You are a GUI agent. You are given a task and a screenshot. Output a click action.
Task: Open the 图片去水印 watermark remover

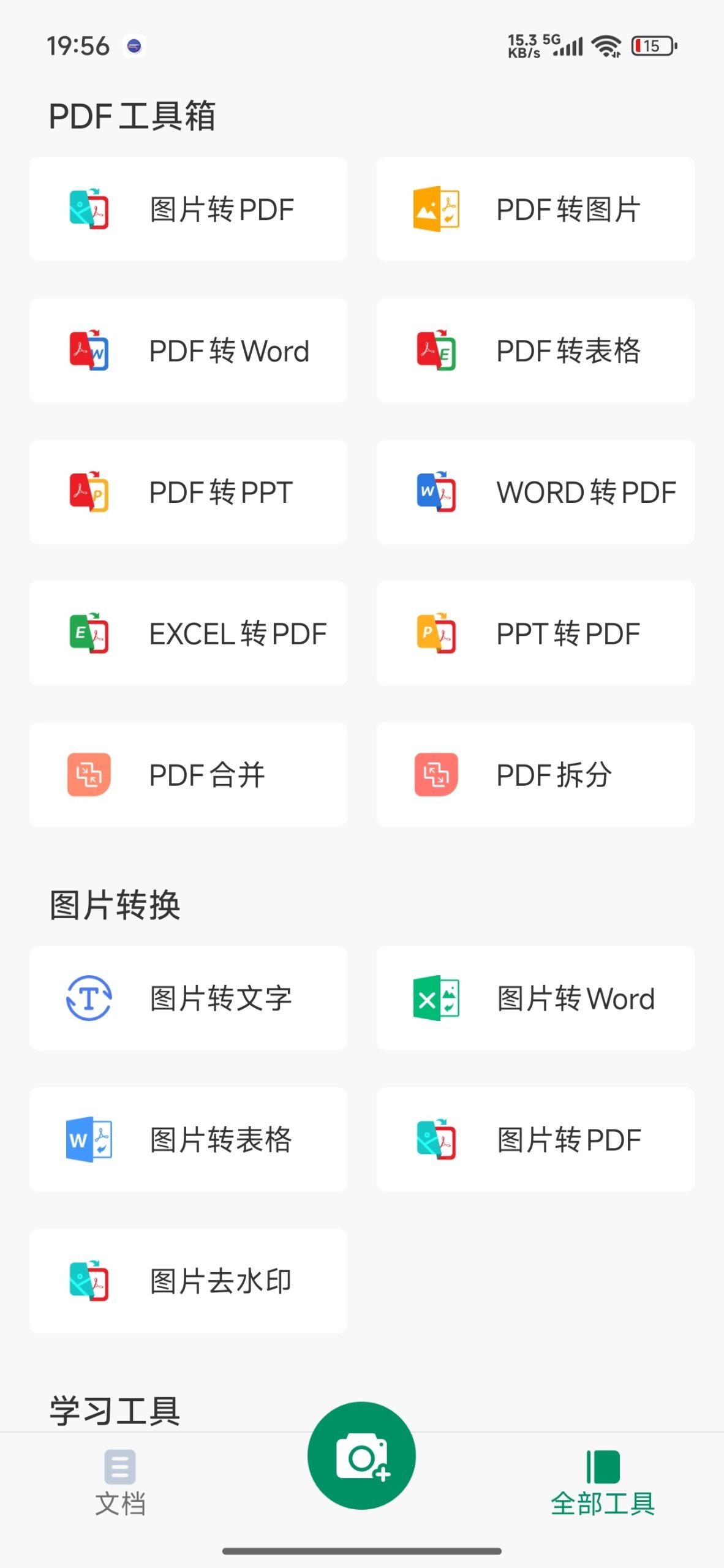click(89, 1280)
